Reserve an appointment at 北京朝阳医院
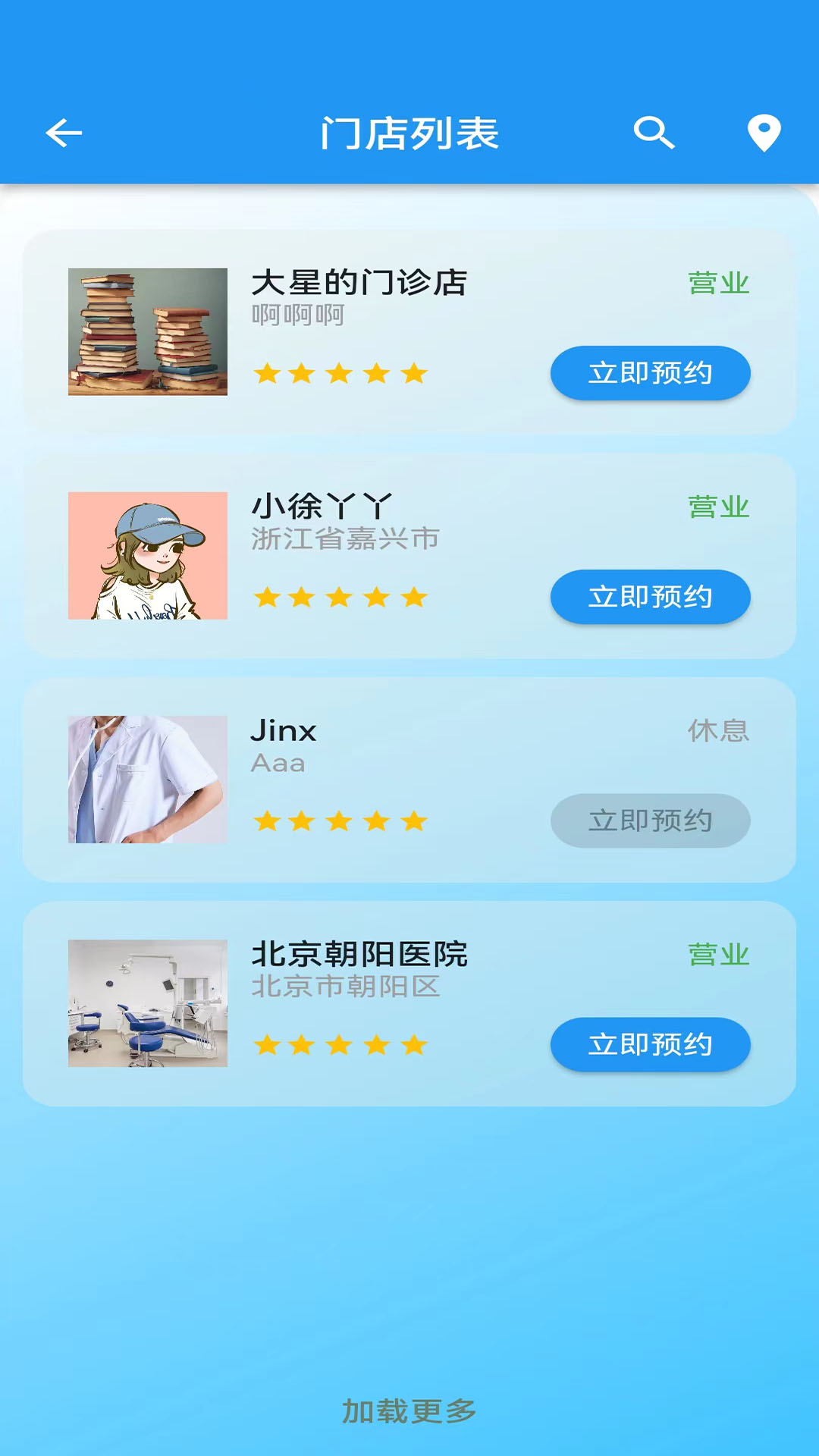 point(650,1044)
